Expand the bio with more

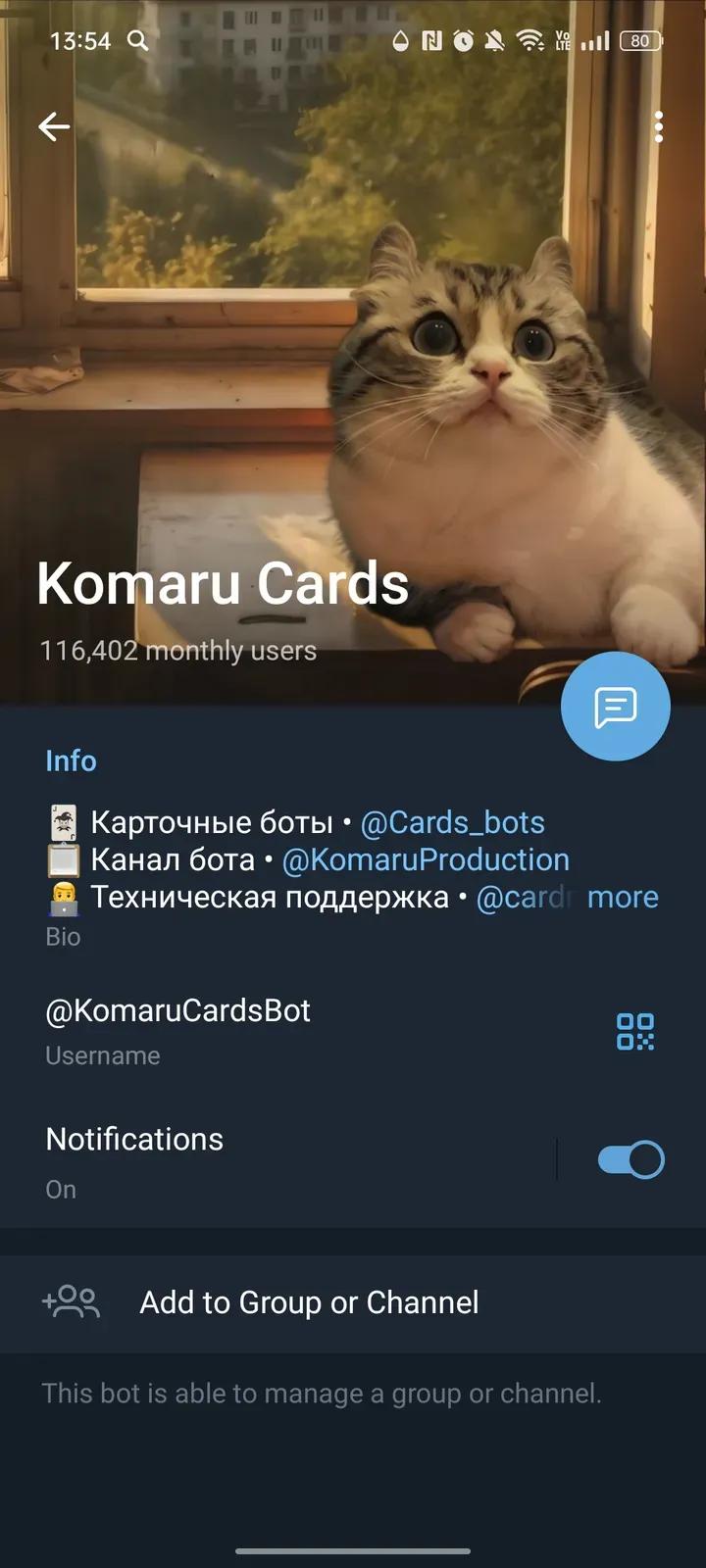click(623, 897)
